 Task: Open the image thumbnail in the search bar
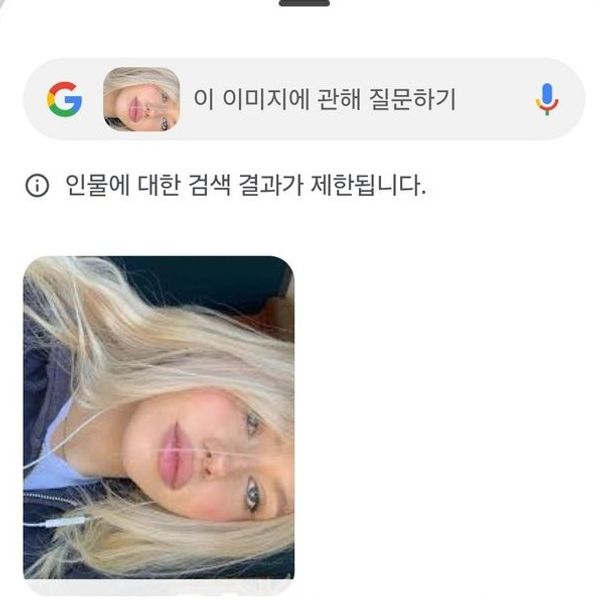pyautogui.click(x=141, y=99)
